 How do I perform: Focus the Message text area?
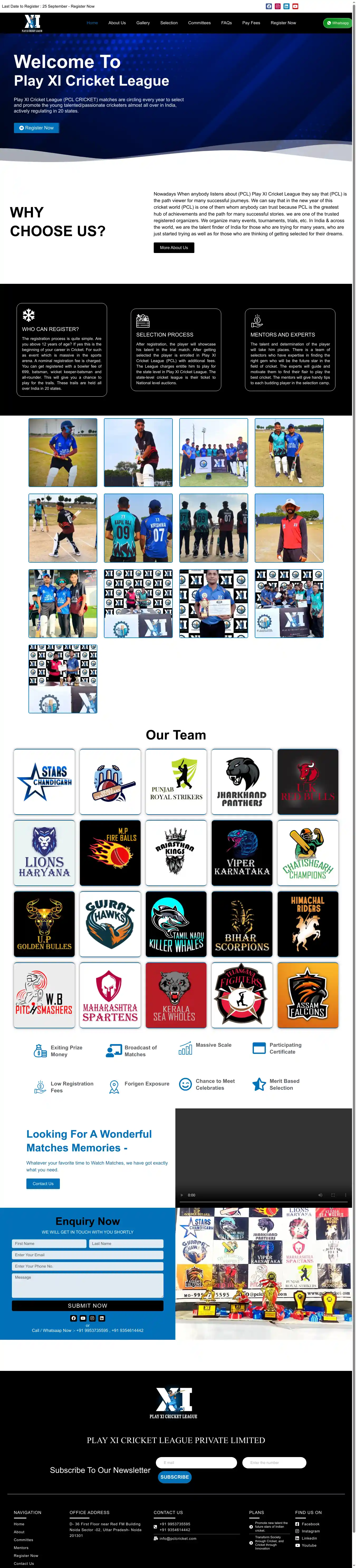click(x=87, y=1285)
